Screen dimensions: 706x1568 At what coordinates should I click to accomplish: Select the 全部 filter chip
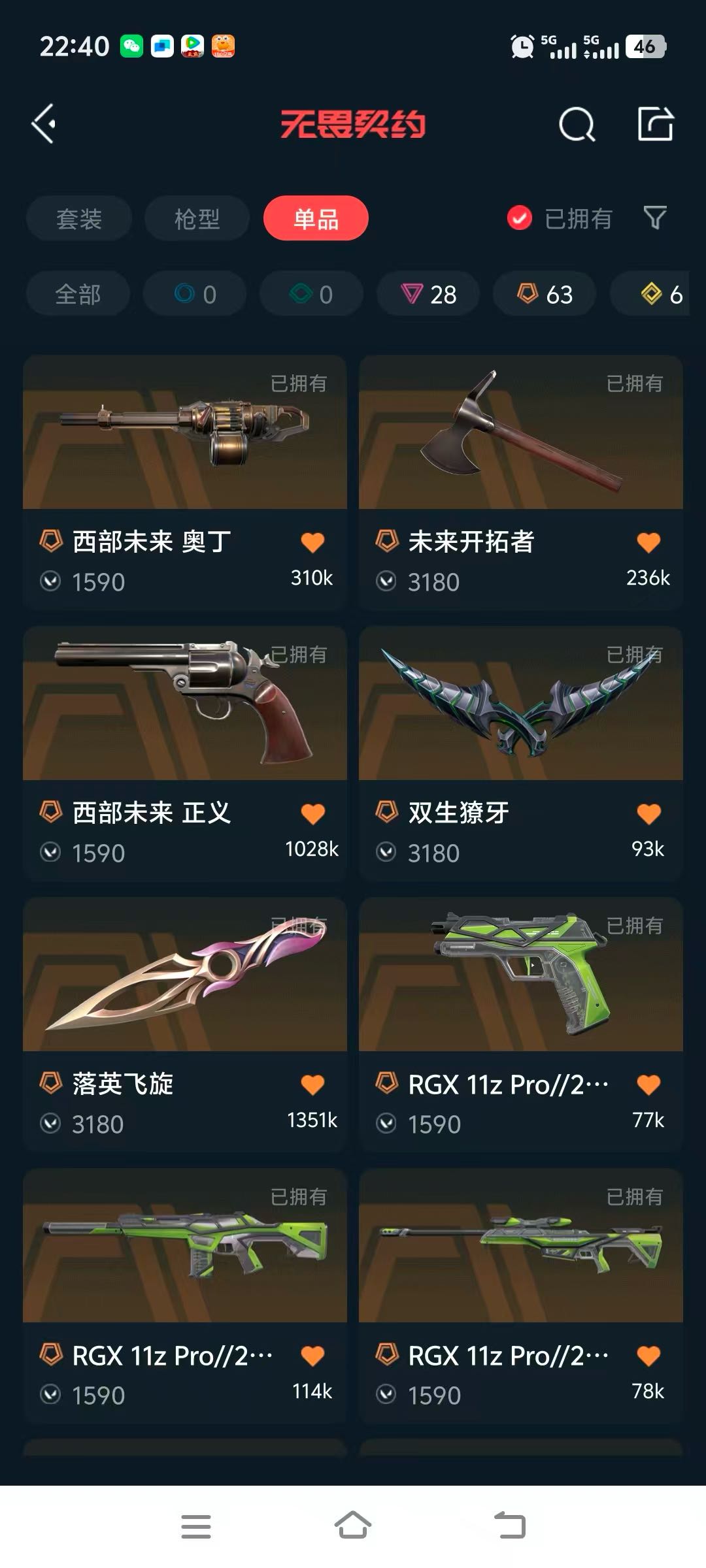(x=78, y=294)
